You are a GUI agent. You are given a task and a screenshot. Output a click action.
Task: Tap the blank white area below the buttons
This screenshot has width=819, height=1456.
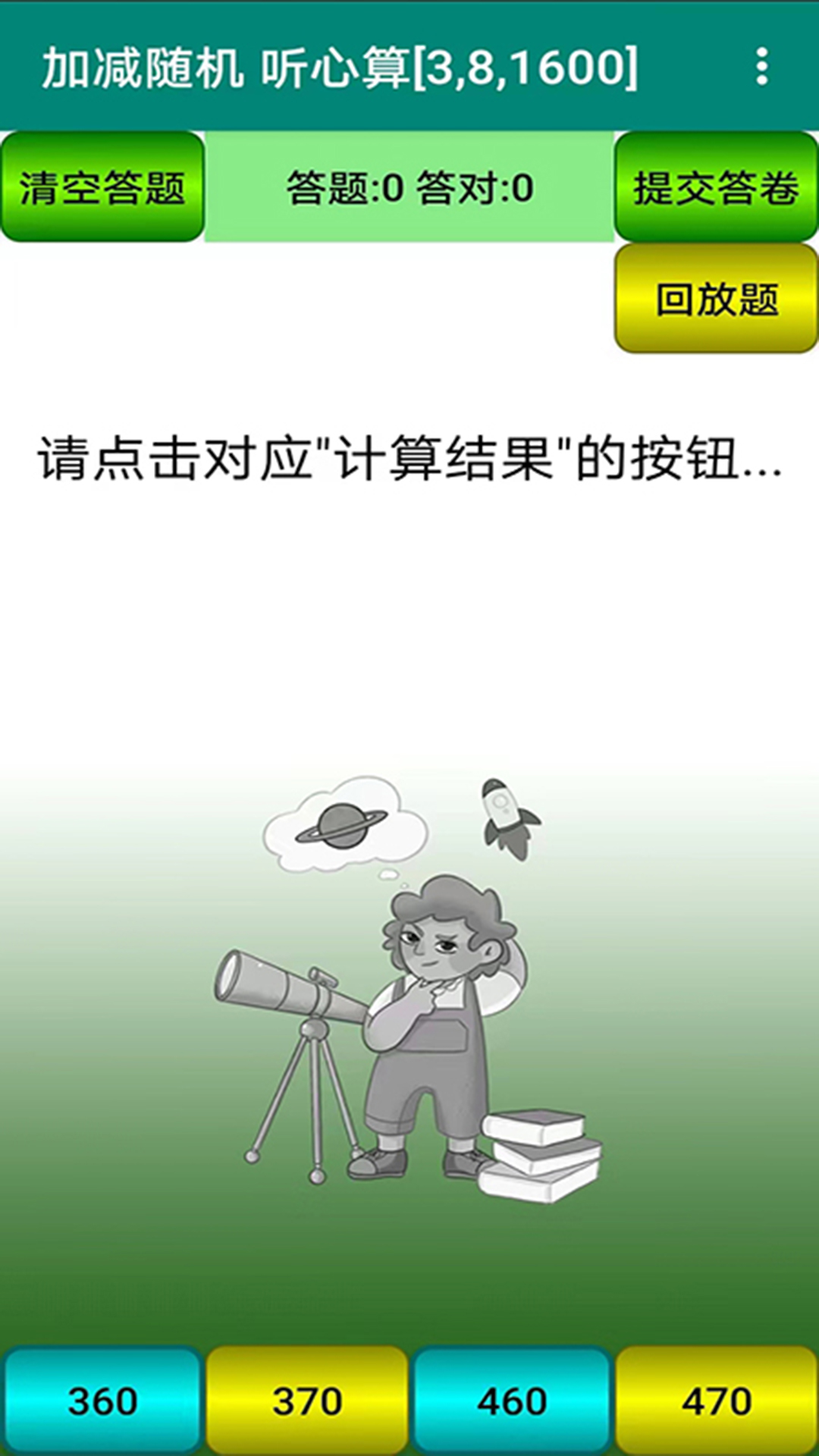click(x=303, y=341)
